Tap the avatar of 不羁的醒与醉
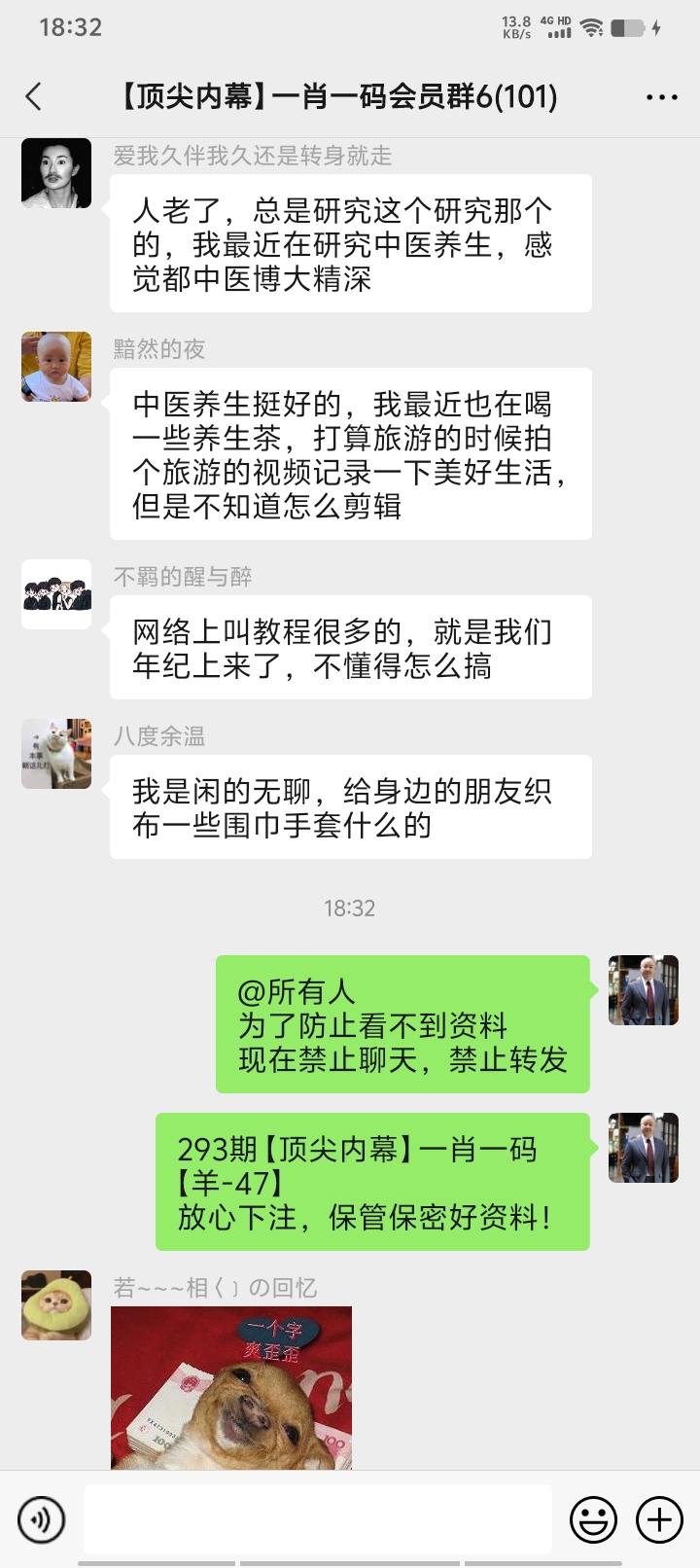The width and height of the screenshot is (700, 1568). coord(56,594)
